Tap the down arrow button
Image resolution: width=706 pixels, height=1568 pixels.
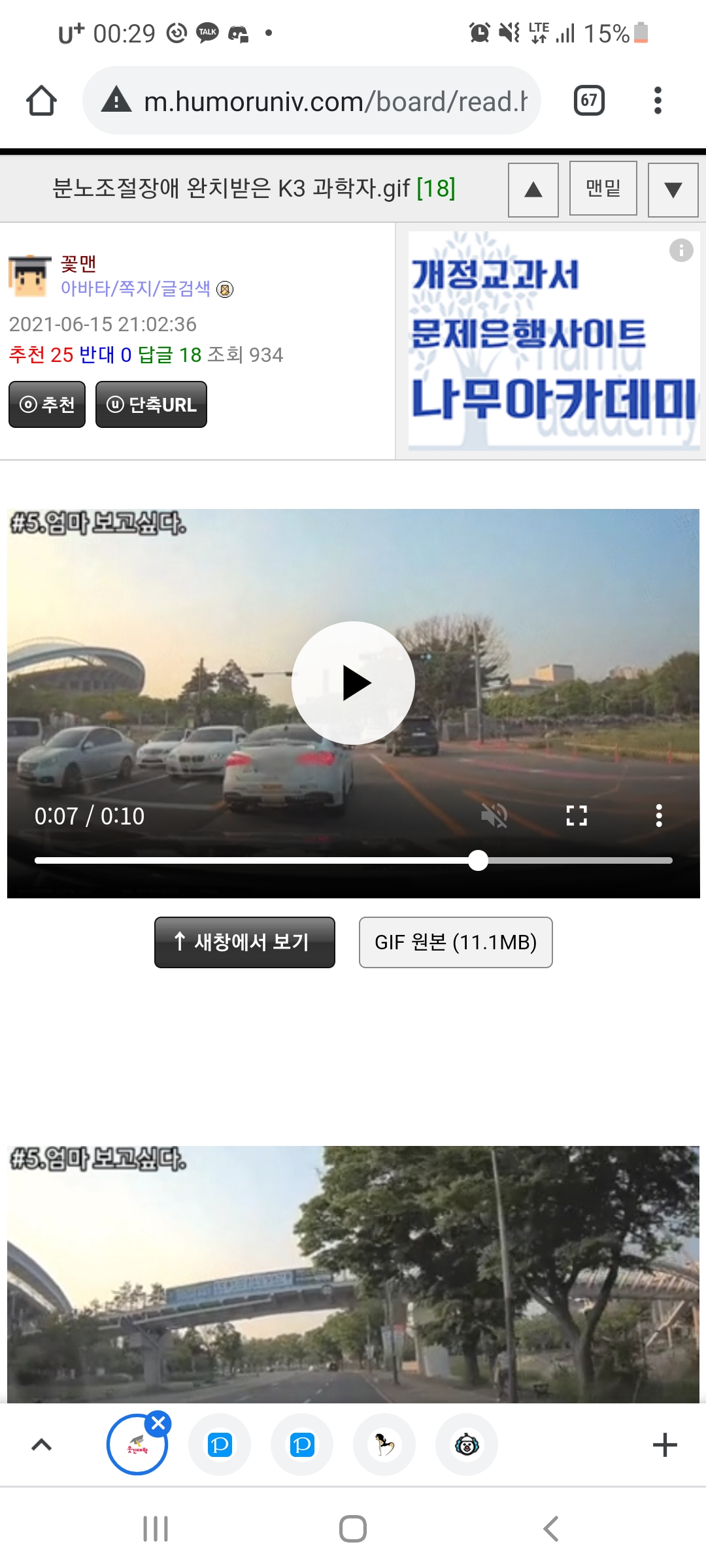pos(673,190)
